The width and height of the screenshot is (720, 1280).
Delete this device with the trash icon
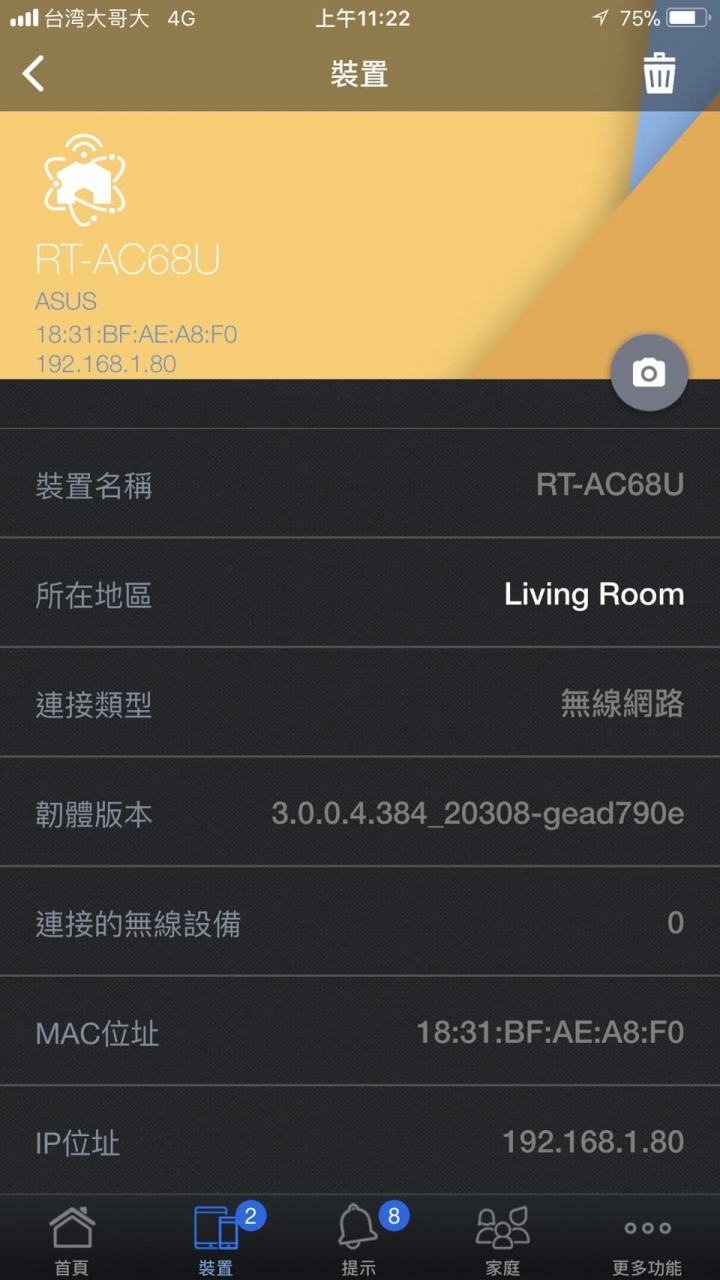pyautogui.click(x=659, y=74)
